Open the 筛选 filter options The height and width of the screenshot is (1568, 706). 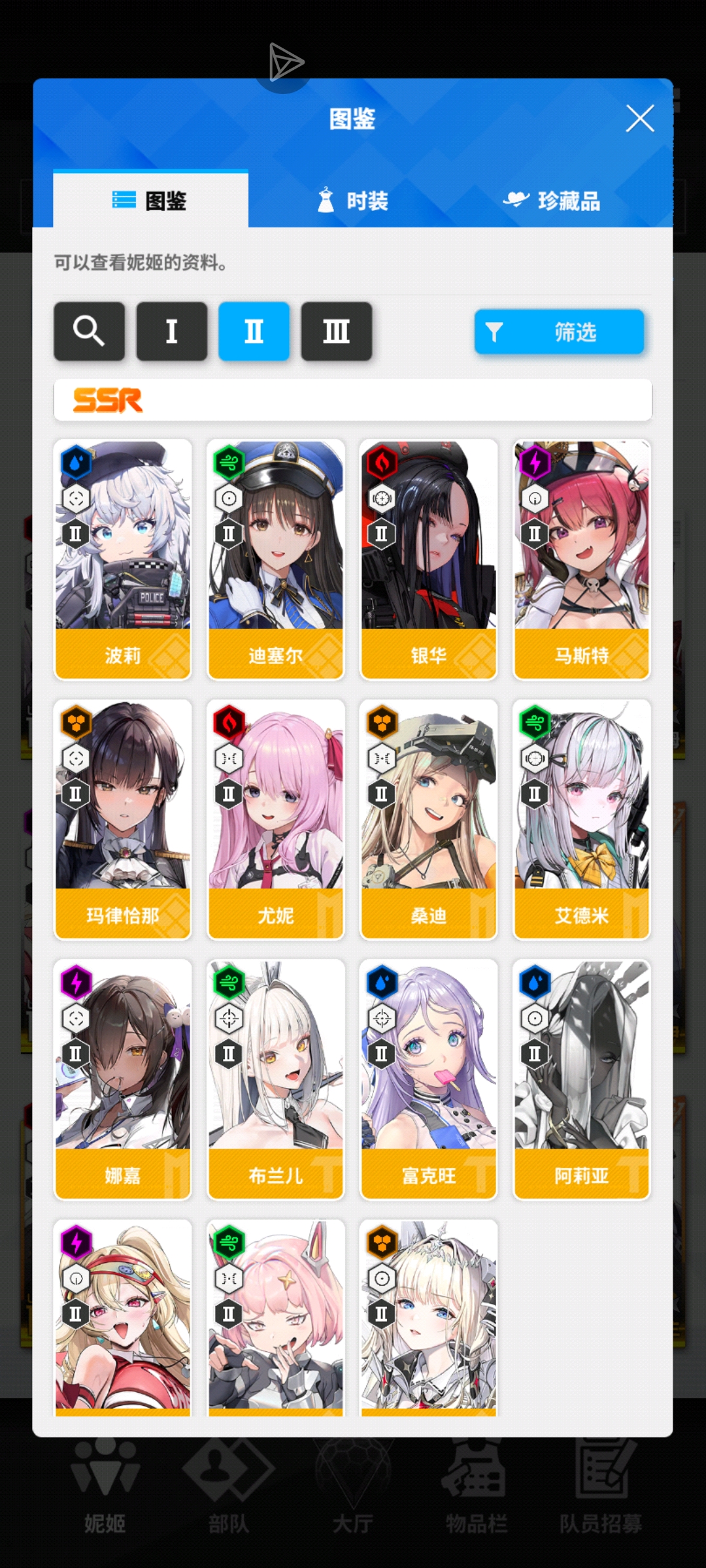[559, 332]
